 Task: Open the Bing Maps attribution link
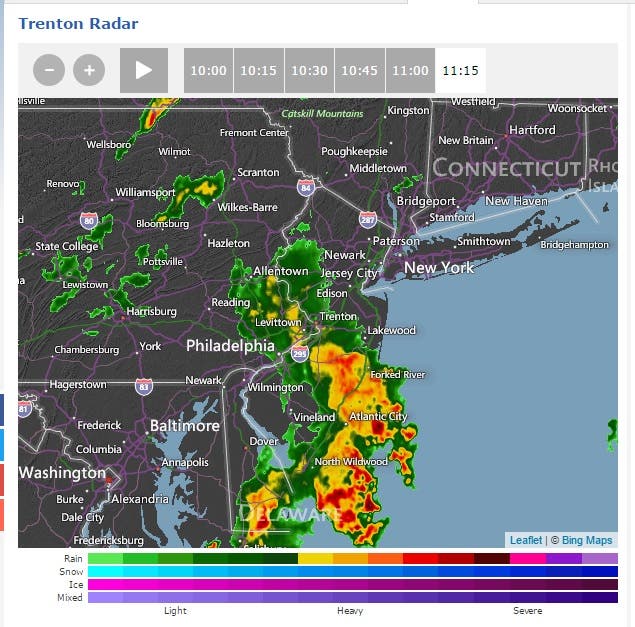(586, 540)
